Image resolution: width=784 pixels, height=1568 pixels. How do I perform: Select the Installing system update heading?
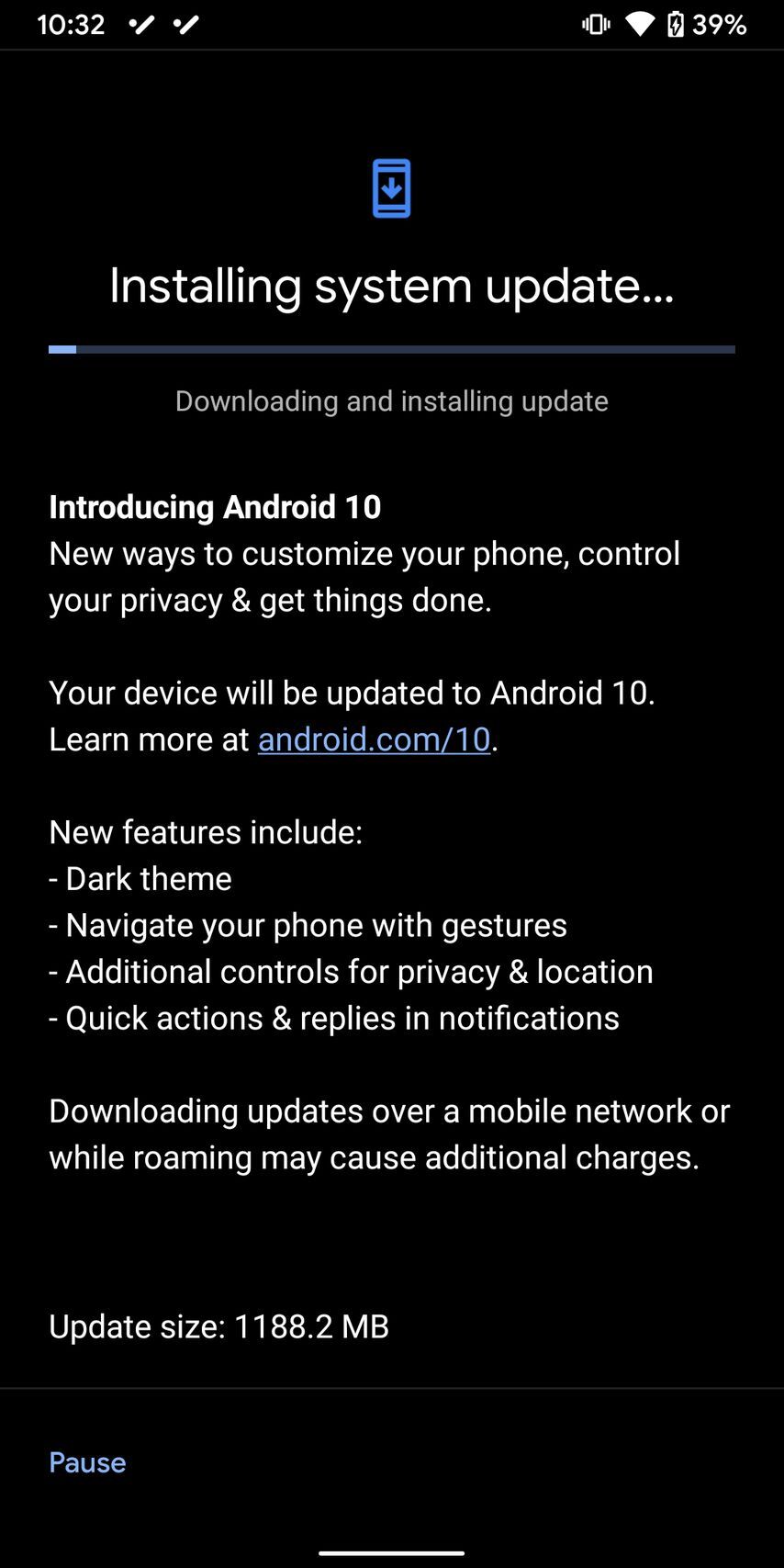click(392, 286)
